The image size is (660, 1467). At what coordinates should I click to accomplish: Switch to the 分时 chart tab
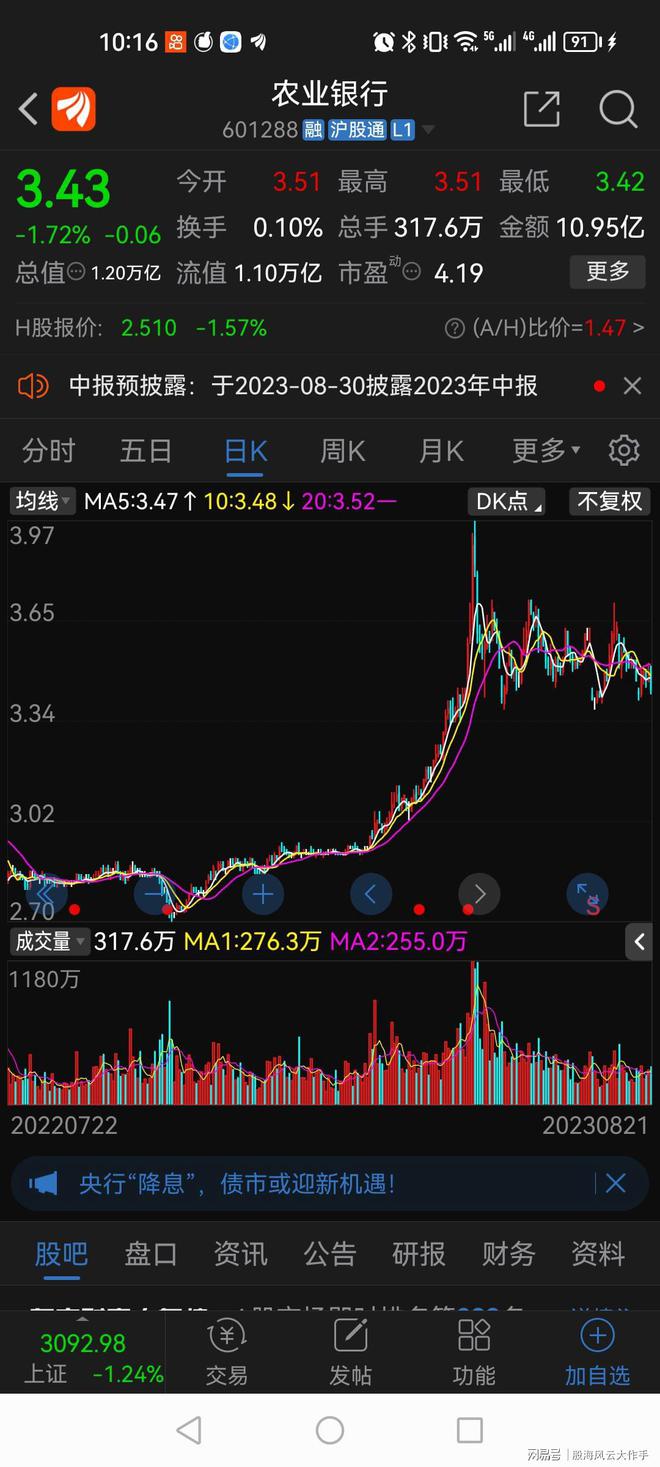[x=48, y=451]
